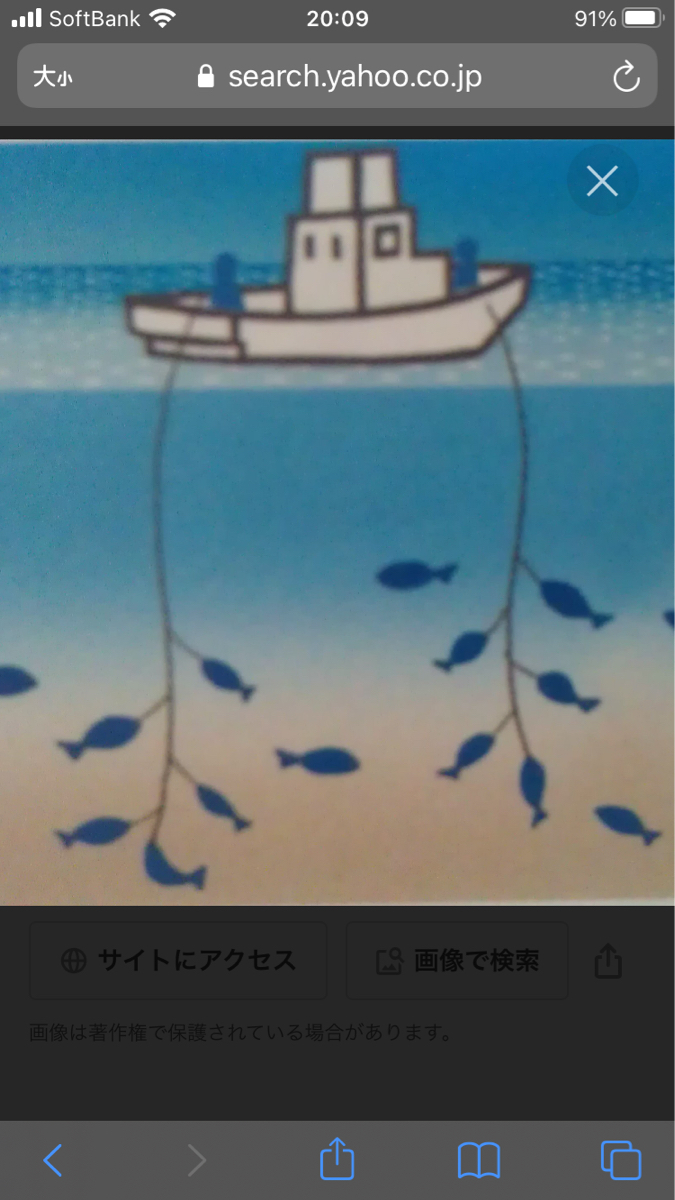Share the image using the icon beside 画像で検索

(608, 961)
